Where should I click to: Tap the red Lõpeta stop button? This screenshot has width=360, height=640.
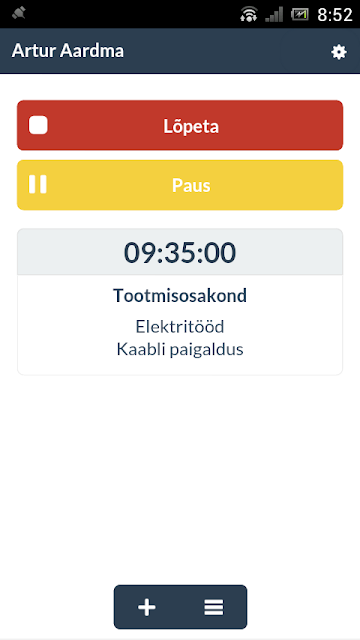(x=180, y=125)
